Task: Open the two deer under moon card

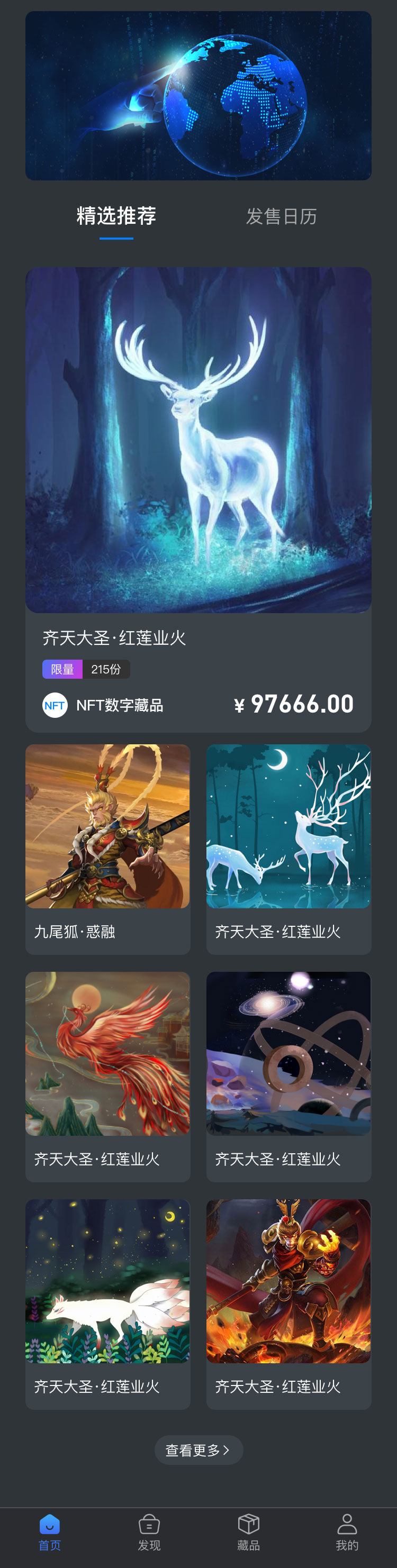Action: [x=288, y=848]
